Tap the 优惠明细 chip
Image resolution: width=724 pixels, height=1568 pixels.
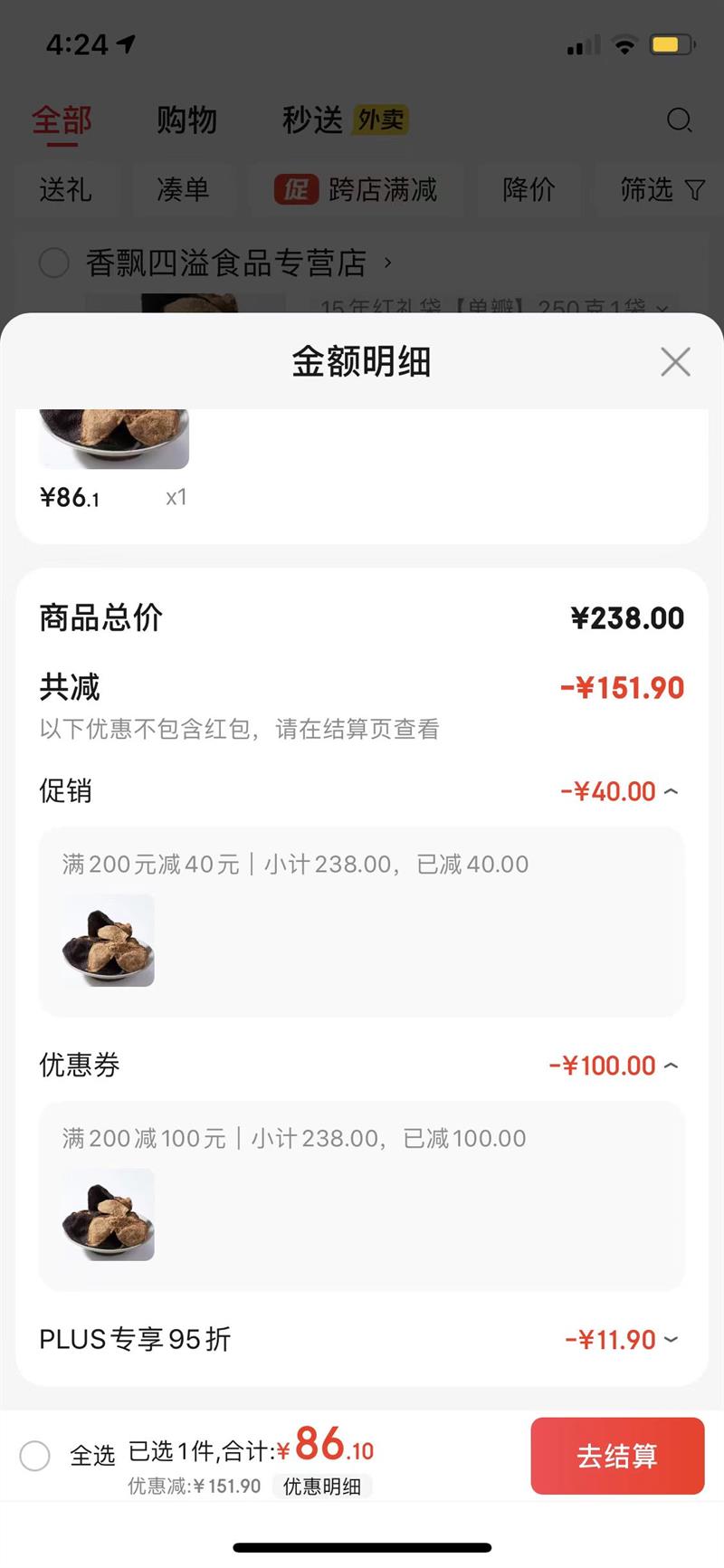click(x=322, y=1487)
